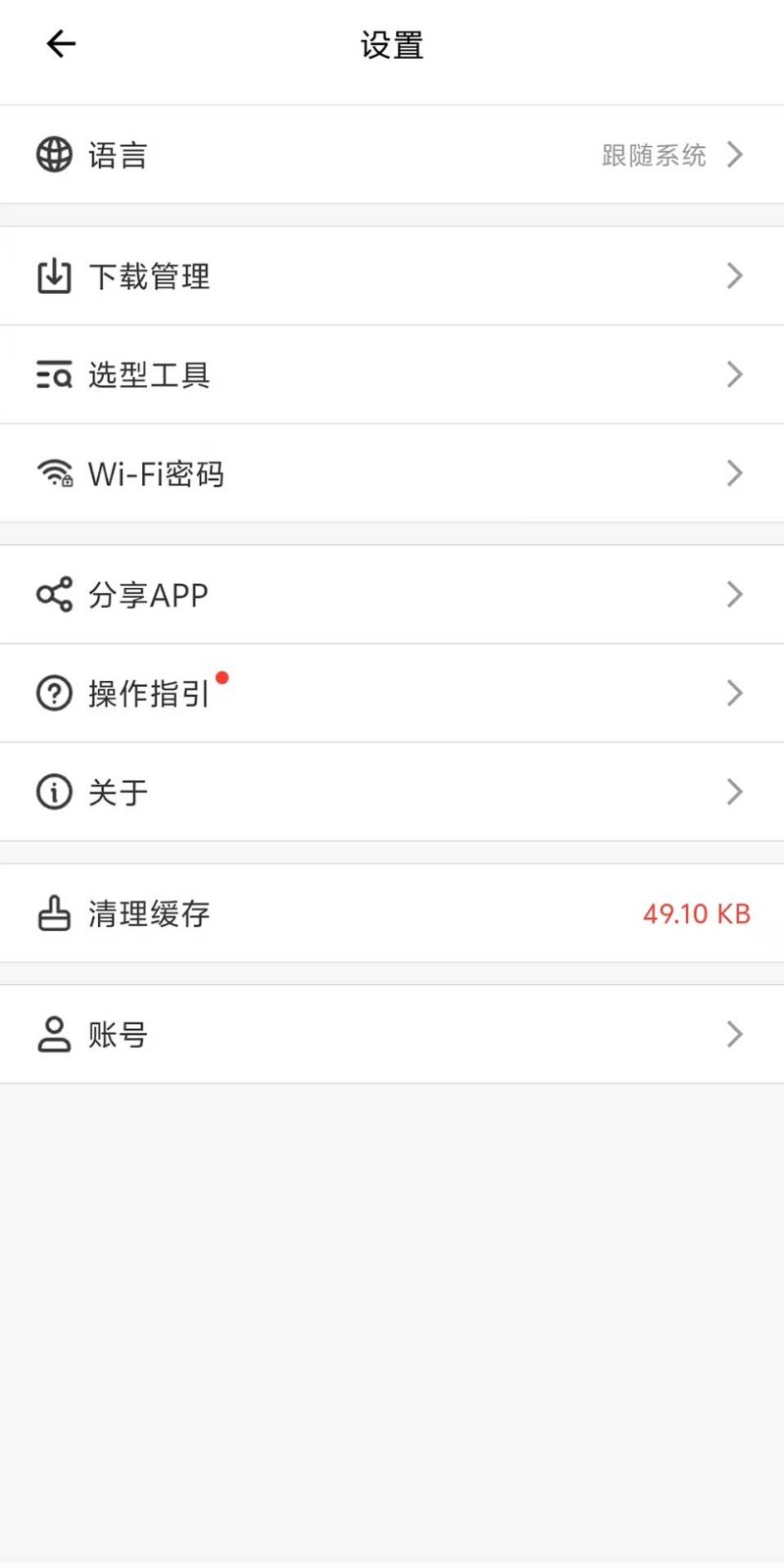Tap the download icon for 下载管理
The width and height of the screenshot is (784, 1568).
54,275
